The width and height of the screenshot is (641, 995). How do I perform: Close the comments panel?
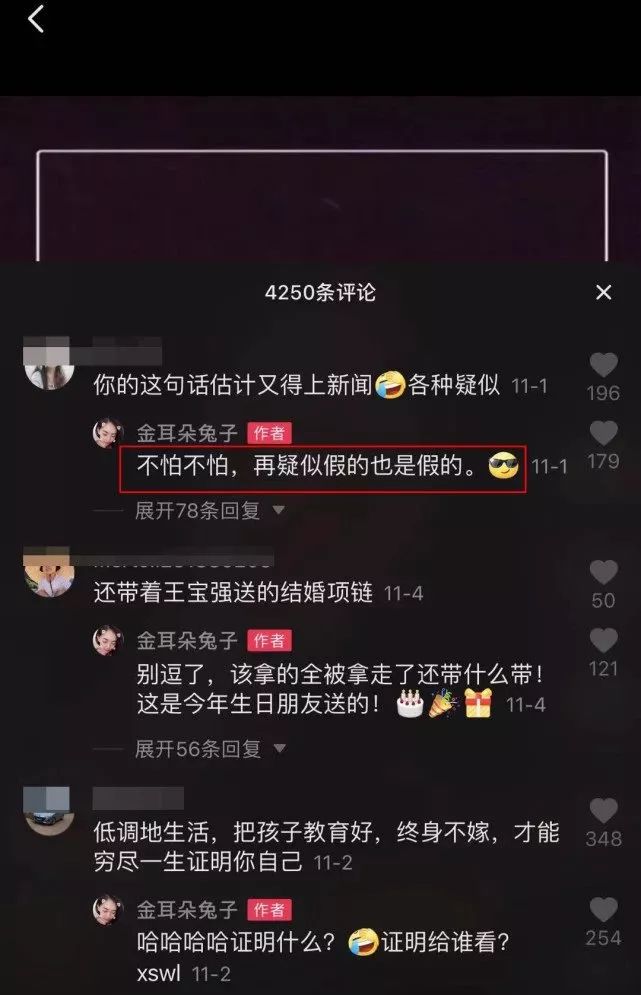[603, 292]
